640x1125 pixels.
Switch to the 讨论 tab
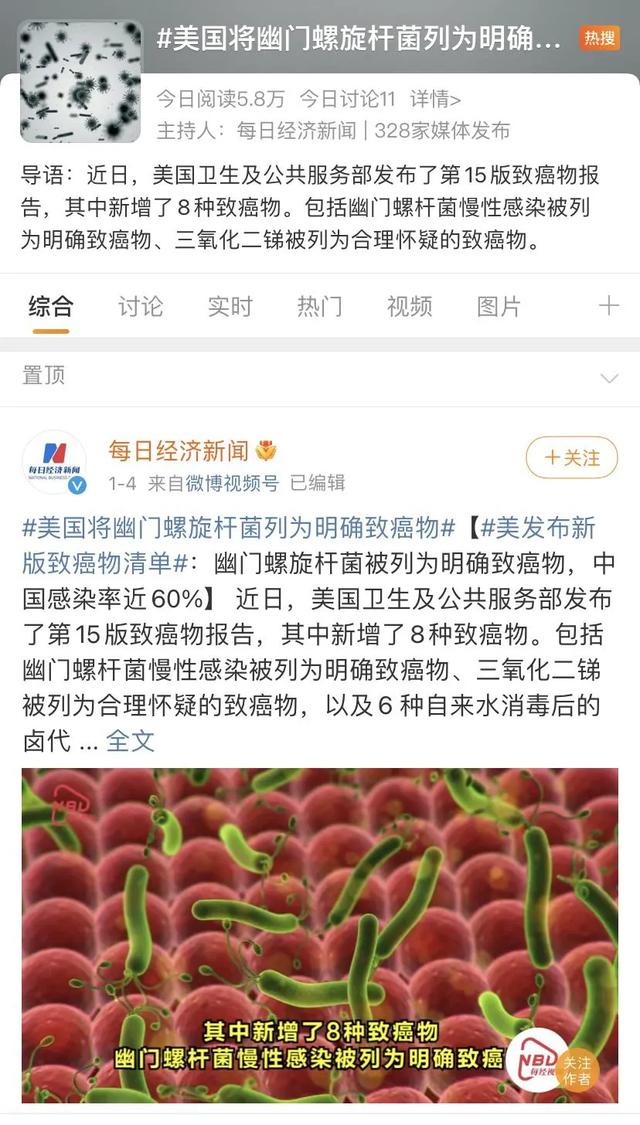click(140, 306)
